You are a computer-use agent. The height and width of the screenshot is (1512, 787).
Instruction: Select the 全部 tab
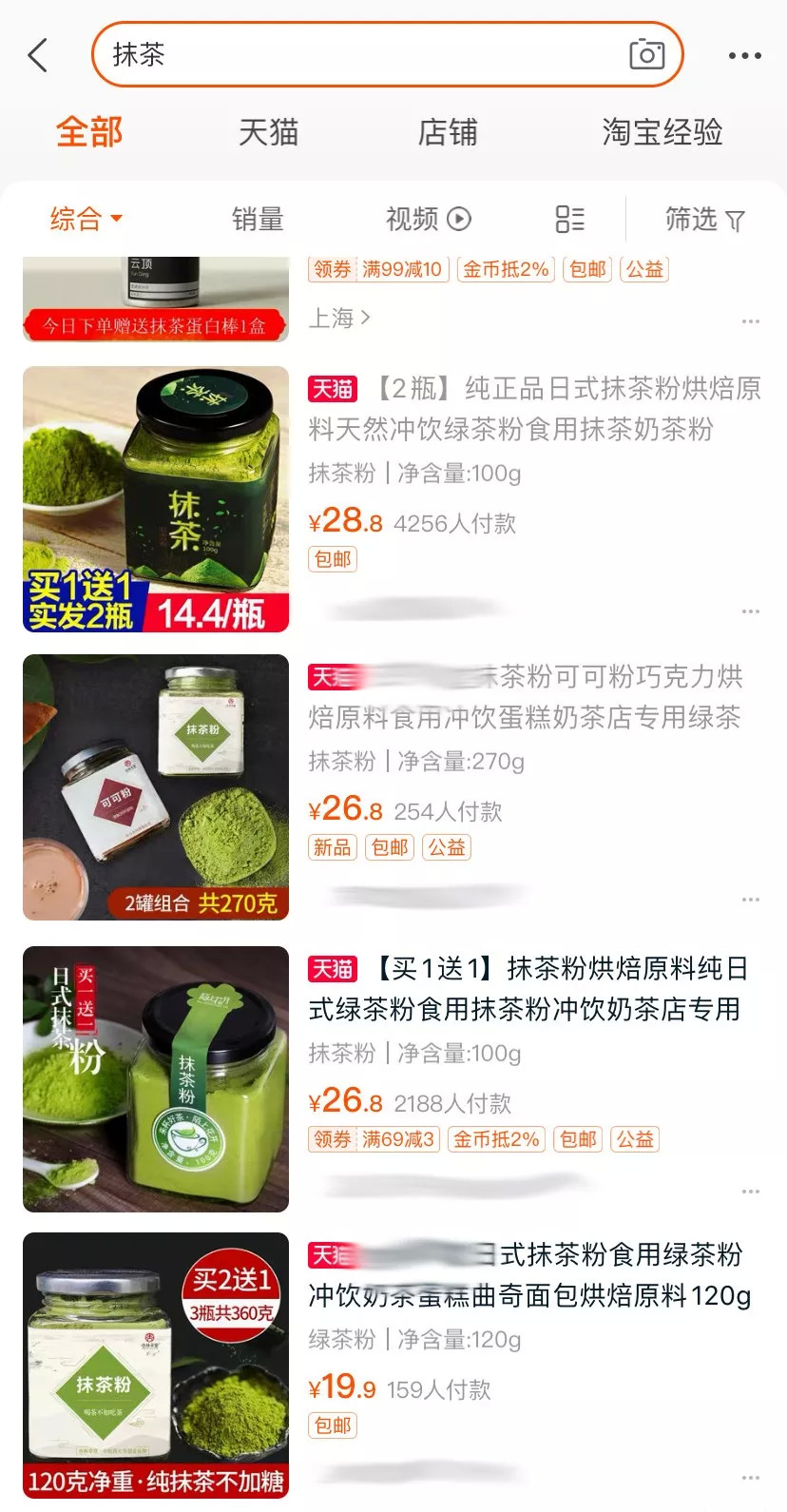(x=89, y=132)
